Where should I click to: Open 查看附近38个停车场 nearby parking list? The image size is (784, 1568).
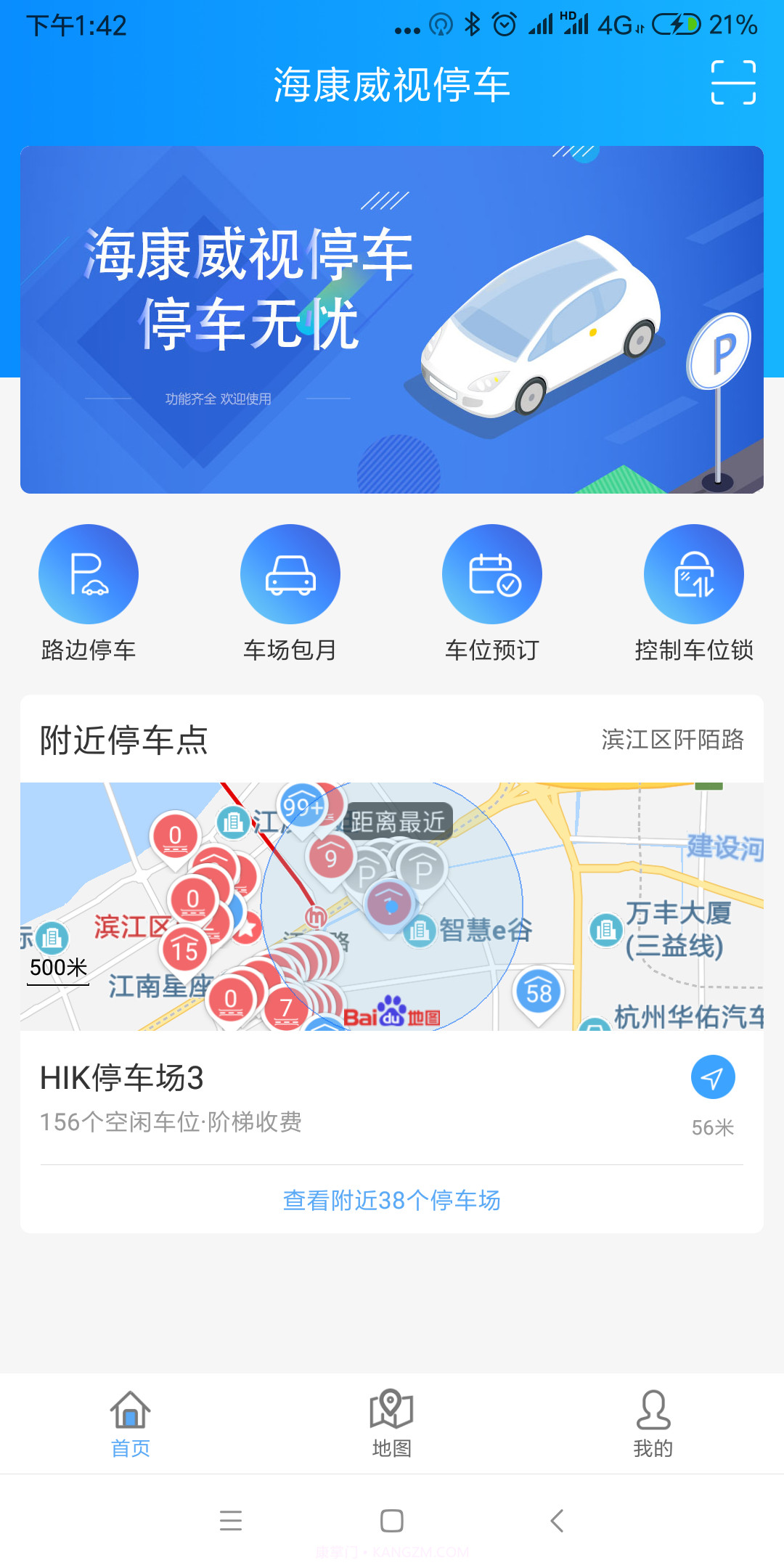[391, 1201]
